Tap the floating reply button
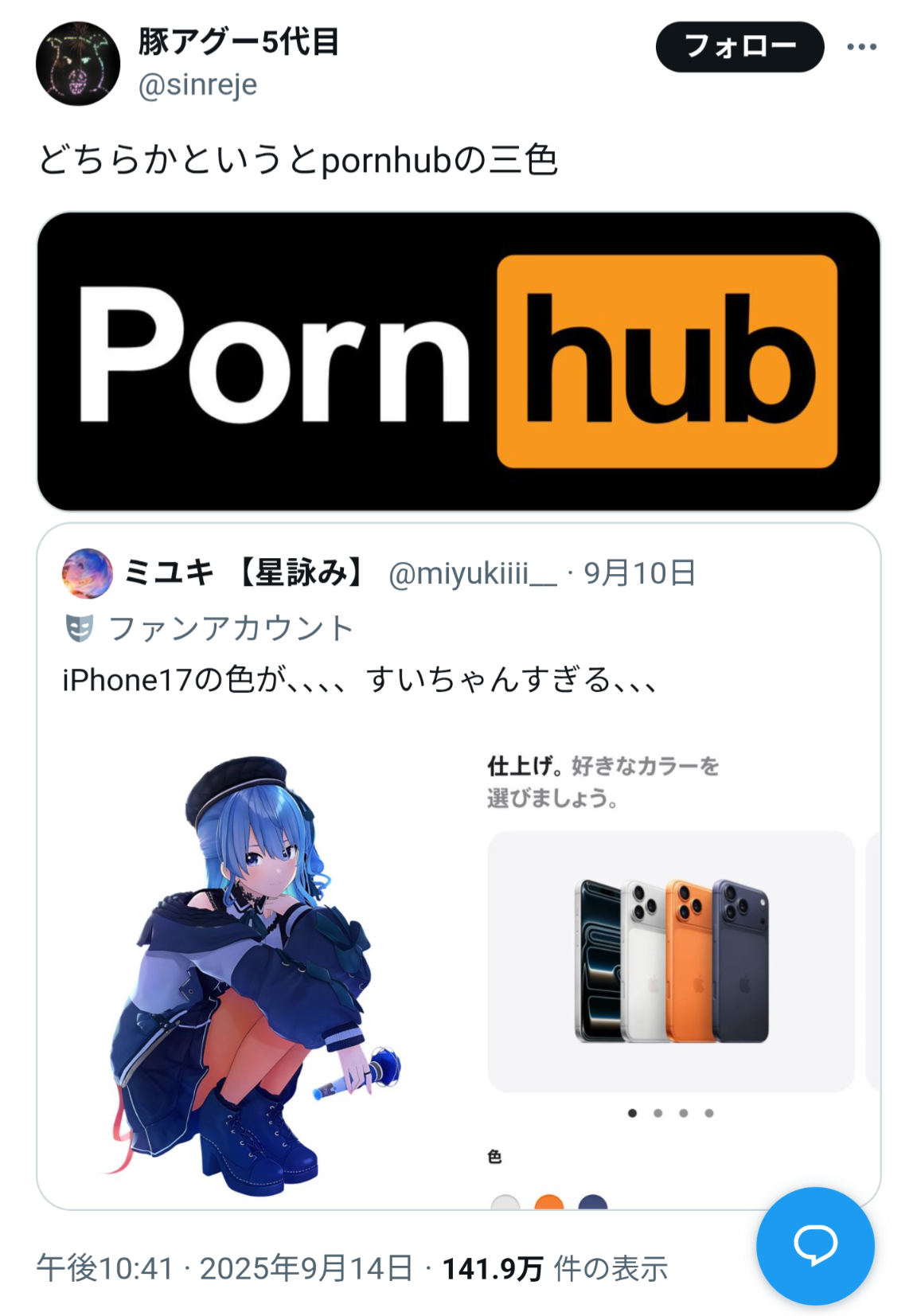This screenshot has height=1316, width=917. pyautogui.click(x=814, y=1244)
